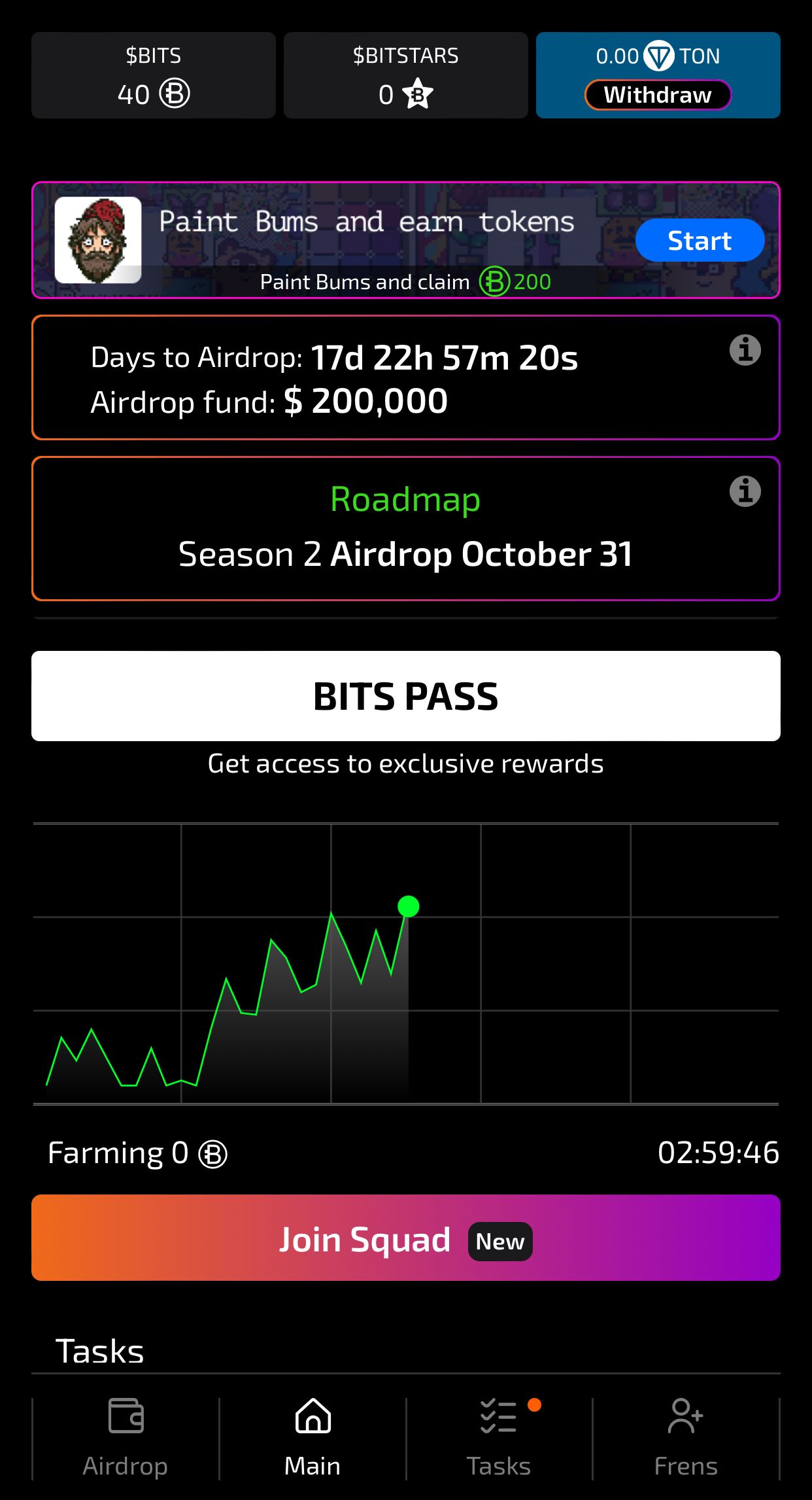Click the New badge next to Join Squad
The image size is (812, 1500).
499,1240
